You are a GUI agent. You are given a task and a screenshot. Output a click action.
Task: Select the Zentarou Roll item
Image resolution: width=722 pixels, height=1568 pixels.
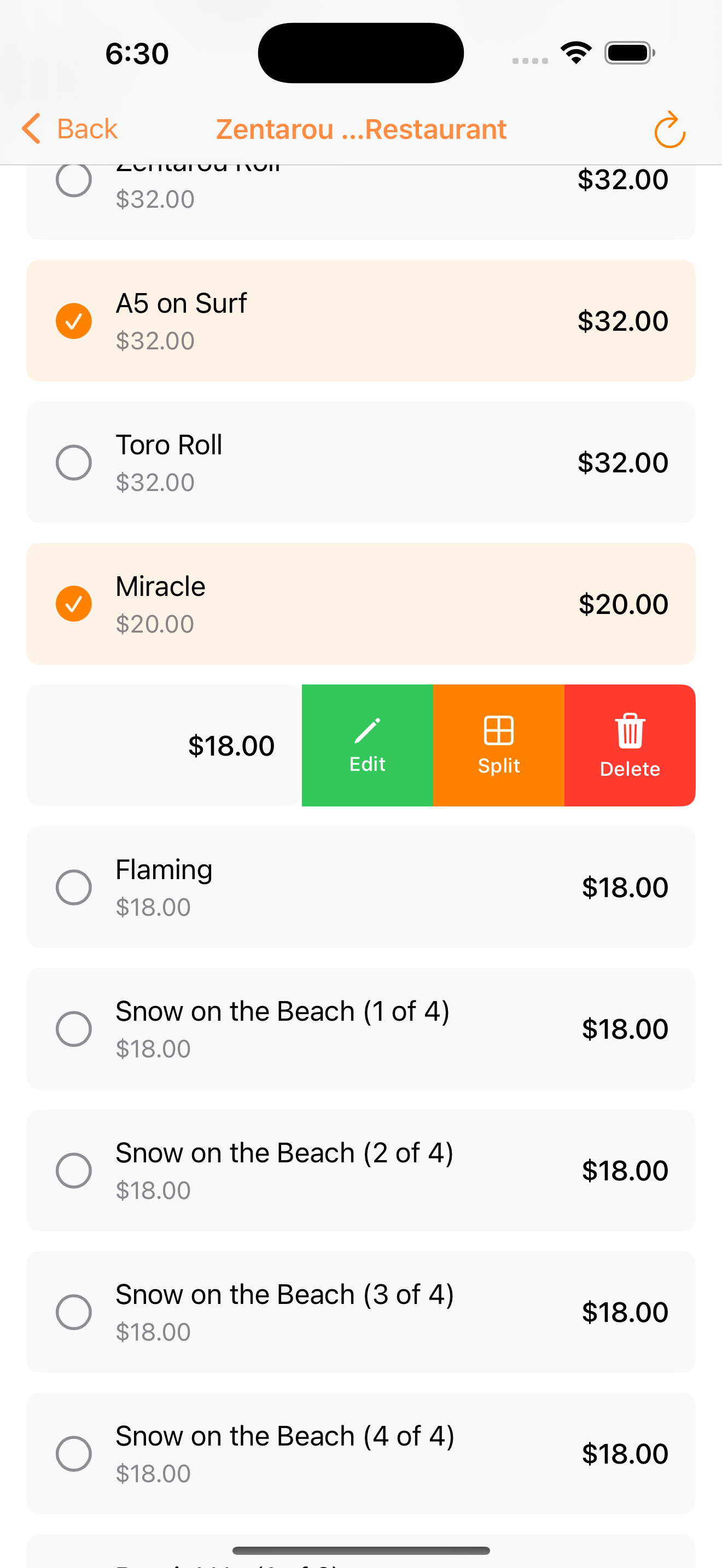point(74,180)
